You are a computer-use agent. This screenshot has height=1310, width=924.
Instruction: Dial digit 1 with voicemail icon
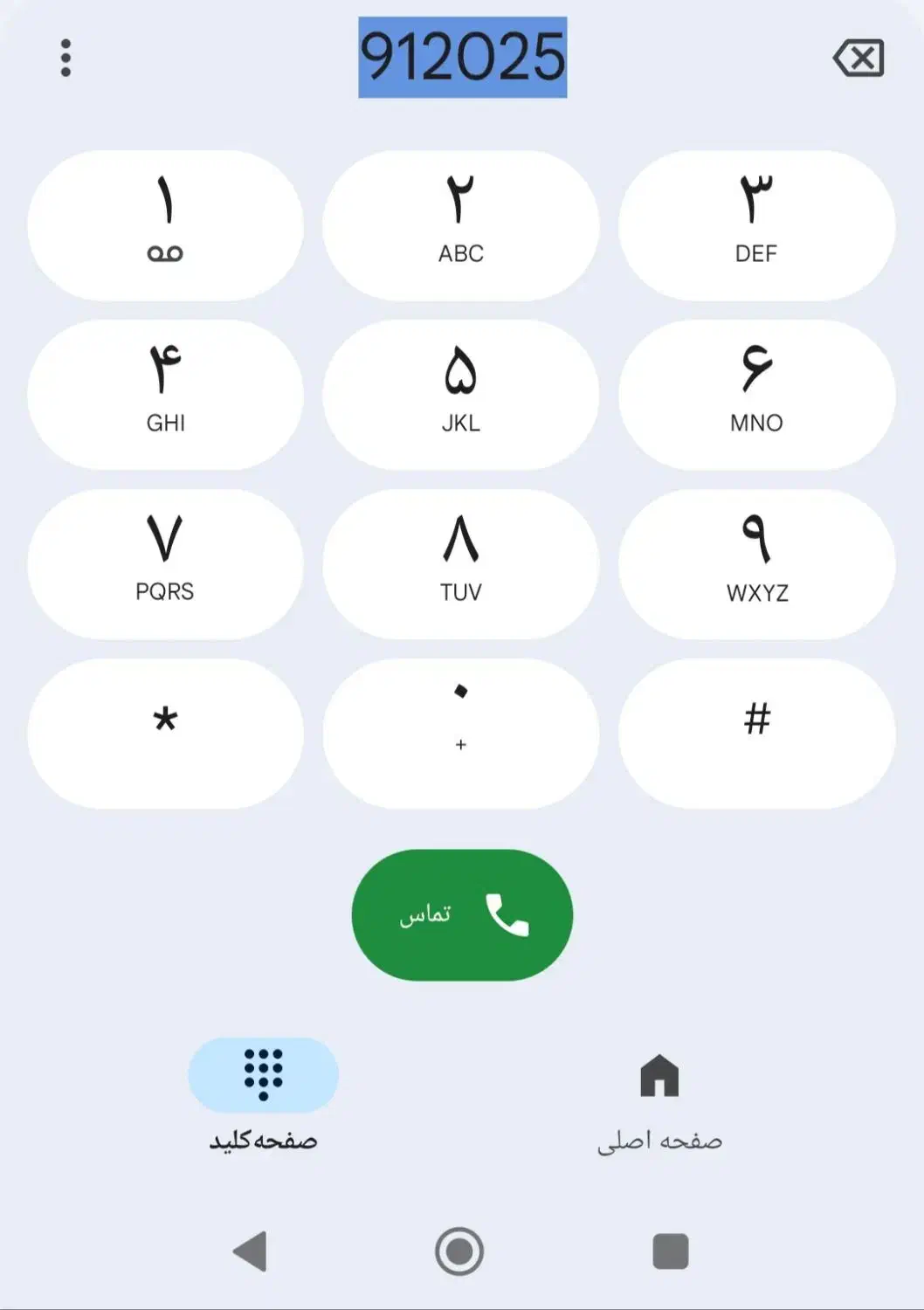(x=165, y=225)
